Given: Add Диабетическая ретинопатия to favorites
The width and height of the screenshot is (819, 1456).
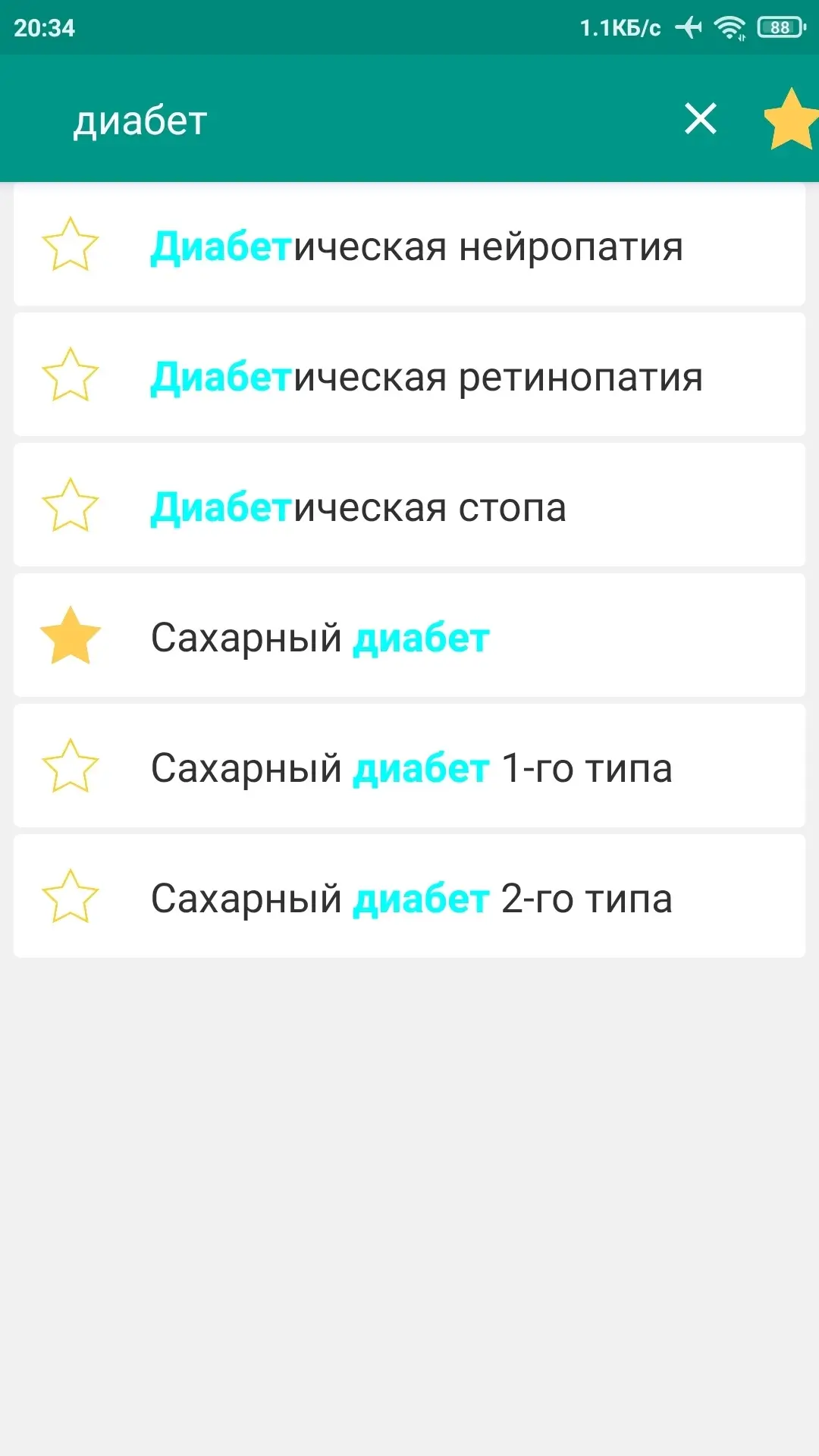Looking at the screenshot, I should [x=70, y=375].
